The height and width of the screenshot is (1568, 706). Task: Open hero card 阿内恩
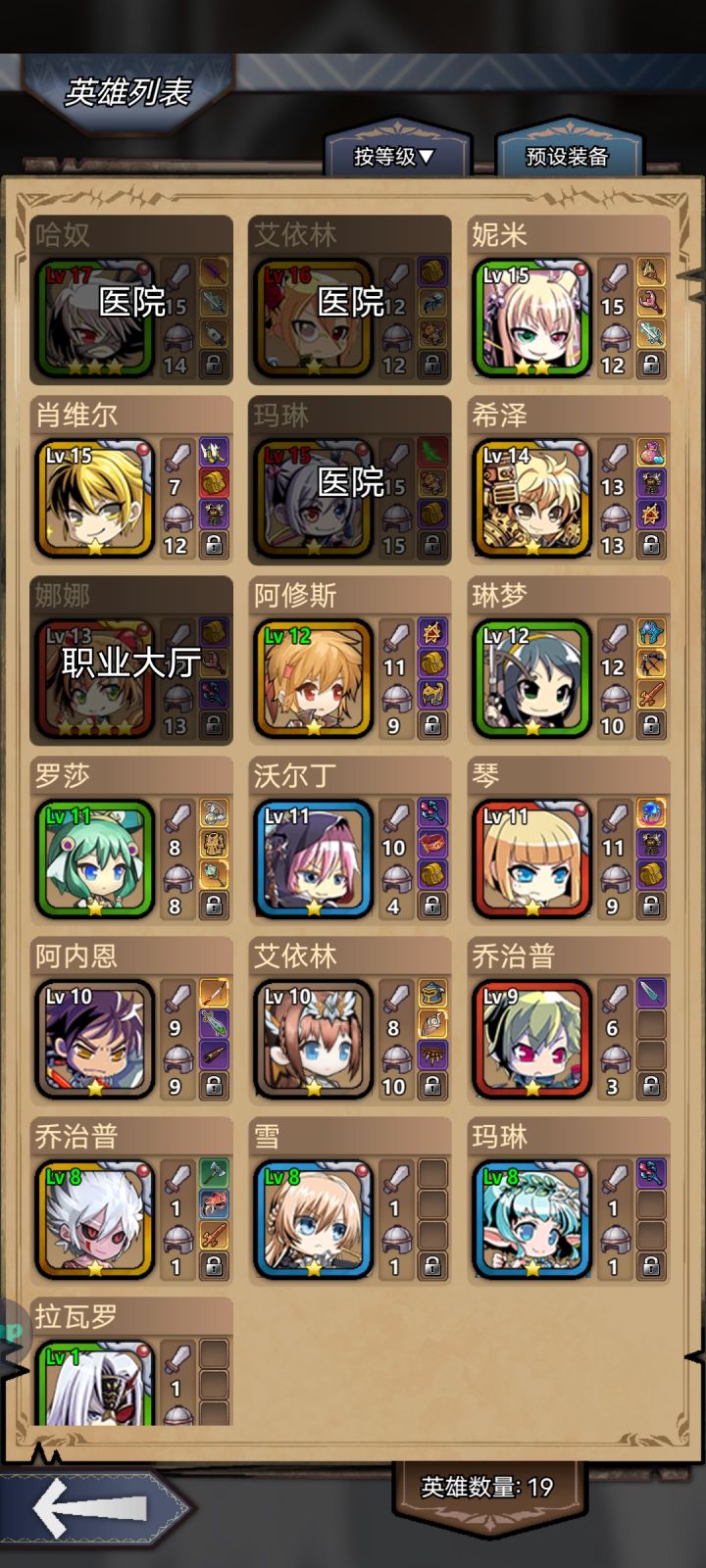pyautogui.click(x=131, y=1021)
